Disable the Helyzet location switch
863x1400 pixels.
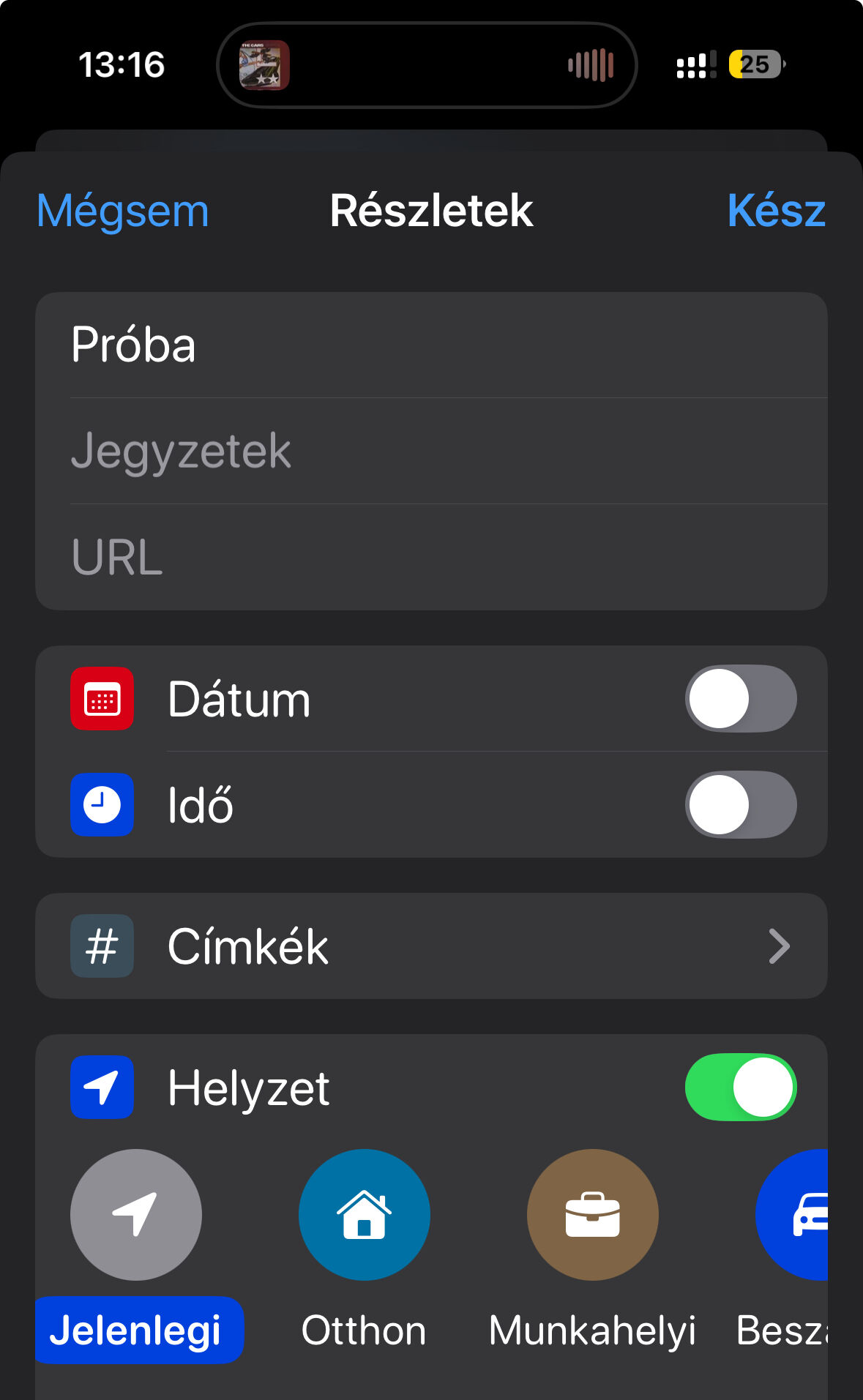[x=741, y=1087]
